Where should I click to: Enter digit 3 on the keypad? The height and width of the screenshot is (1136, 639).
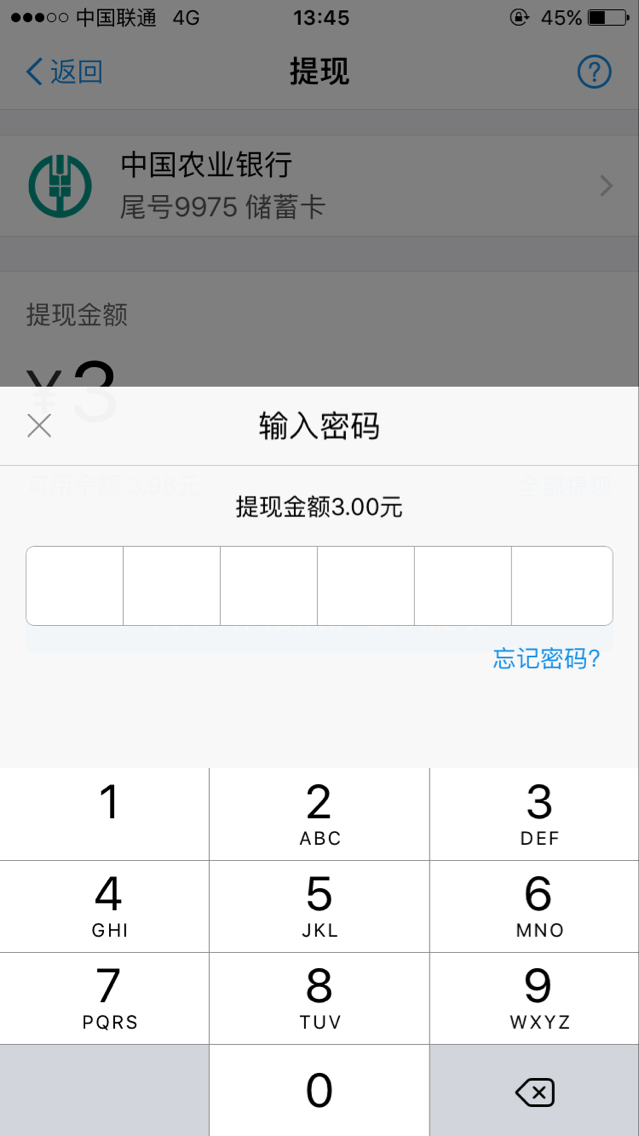coord(535,814)
